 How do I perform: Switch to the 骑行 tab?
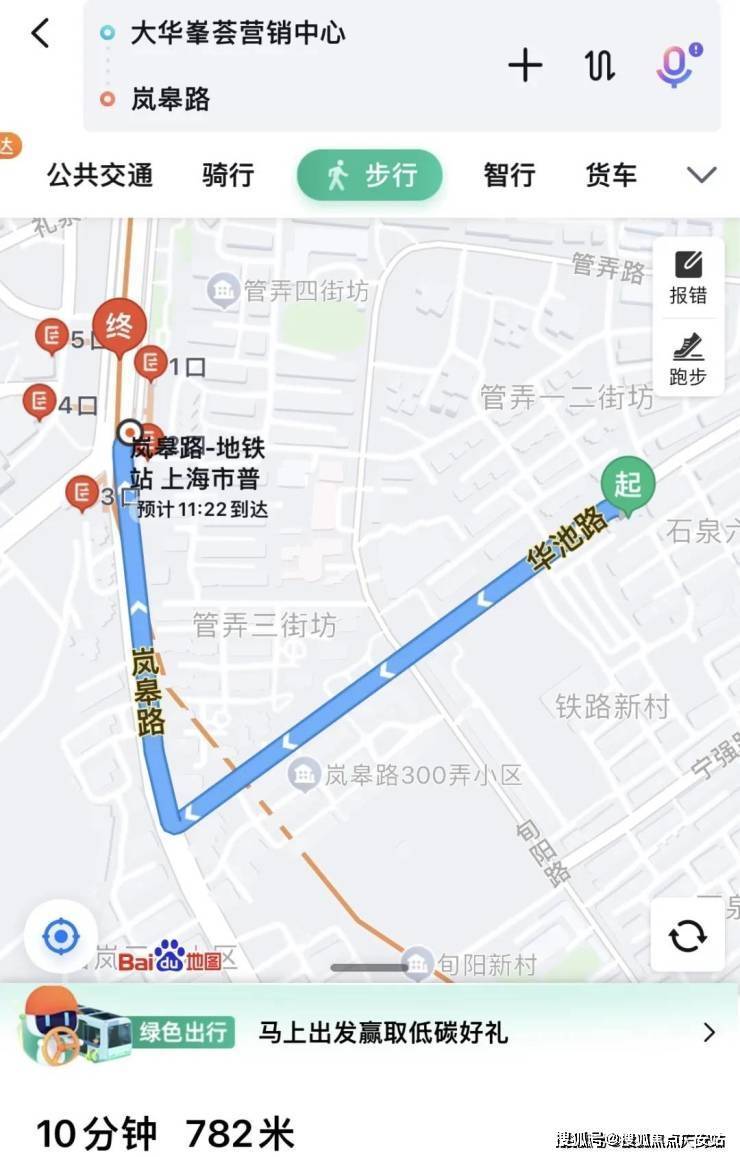228,176
